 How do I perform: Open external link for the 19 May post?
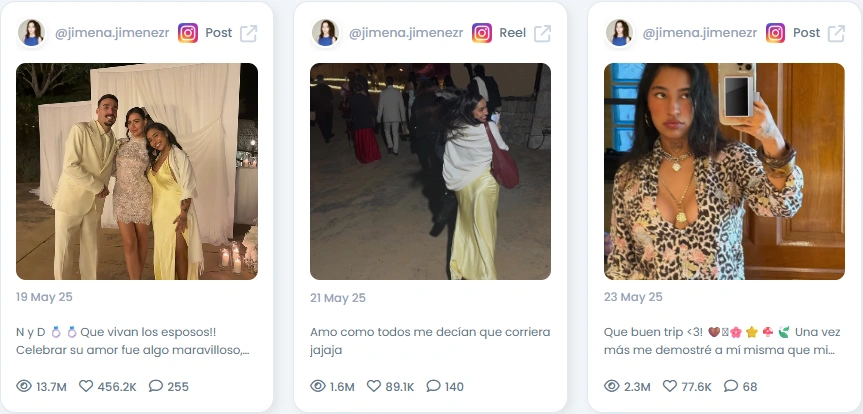[x=248, y=33]
